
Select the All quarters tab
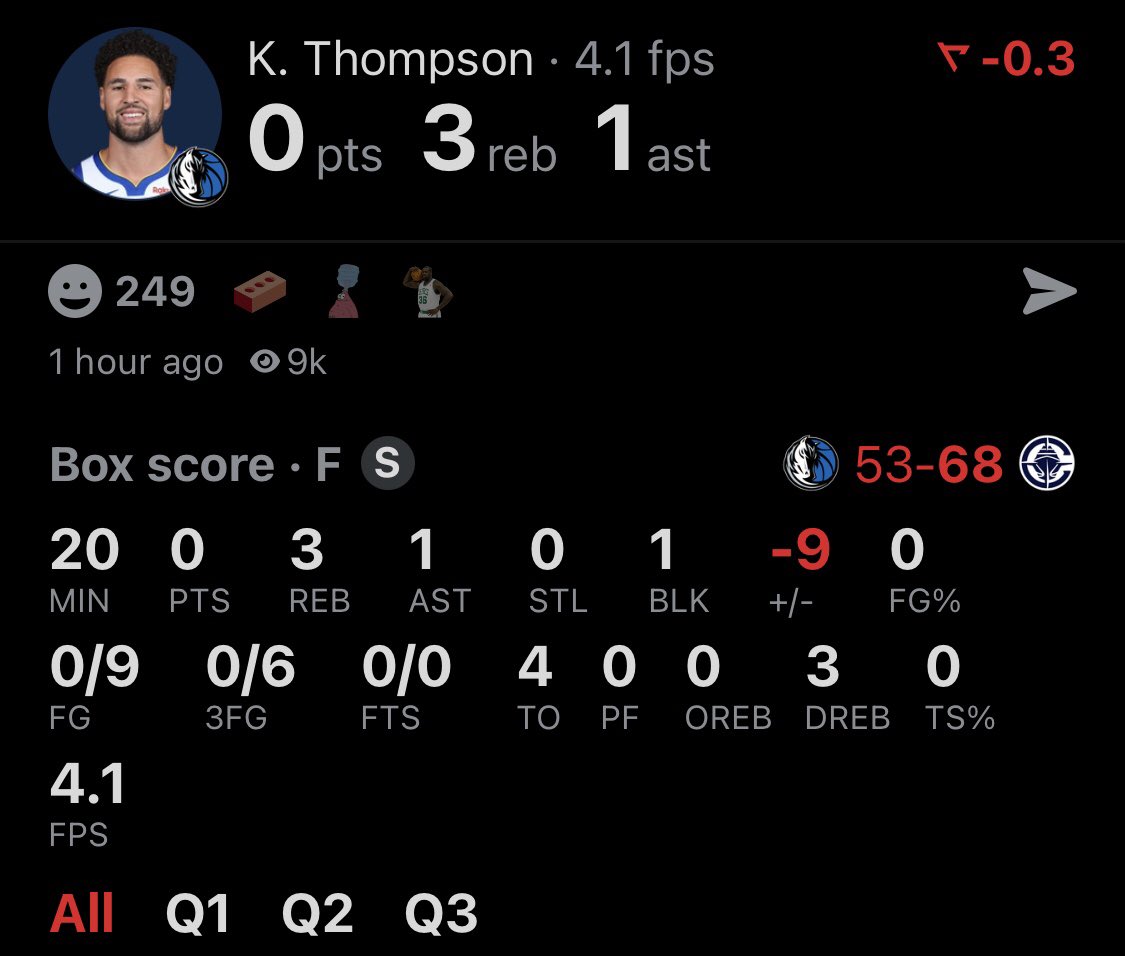82,914
